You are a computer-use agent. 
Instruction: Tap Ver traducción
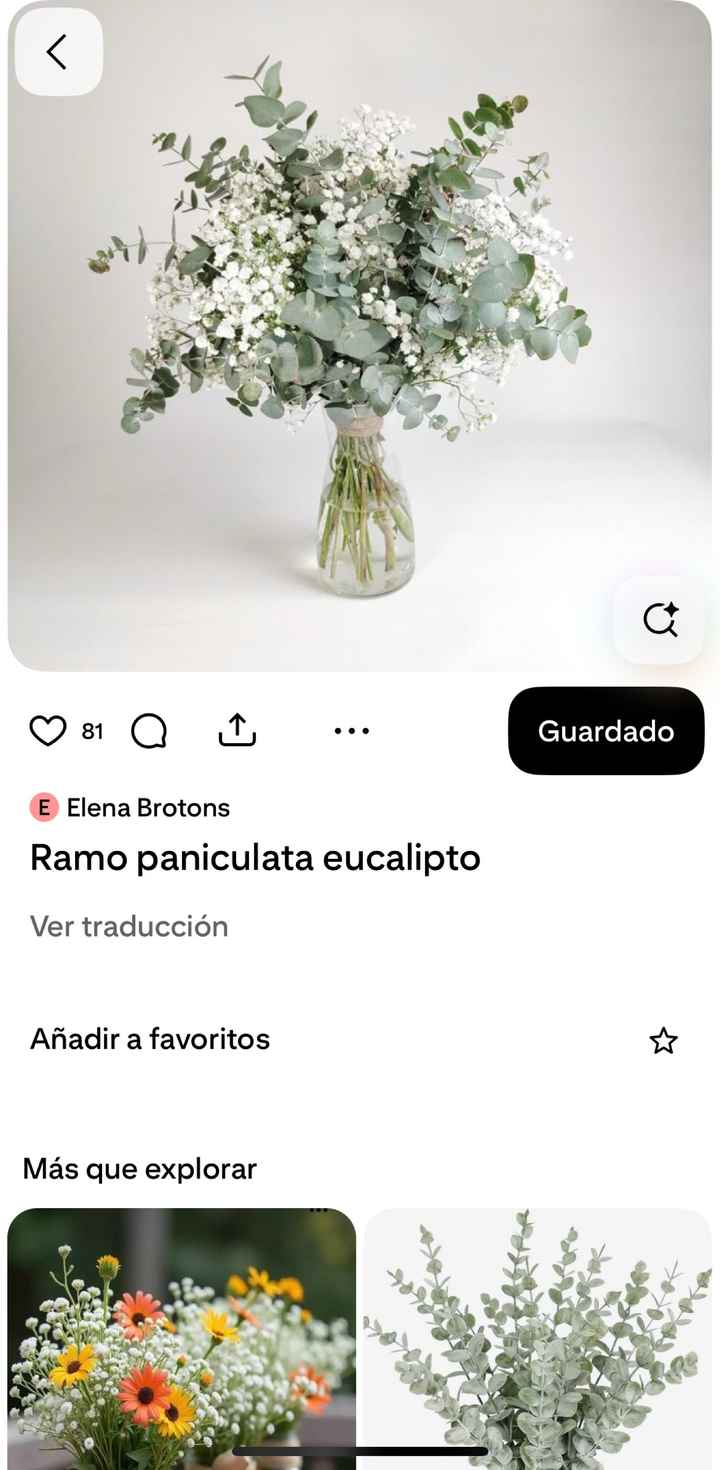coord(129,926)
